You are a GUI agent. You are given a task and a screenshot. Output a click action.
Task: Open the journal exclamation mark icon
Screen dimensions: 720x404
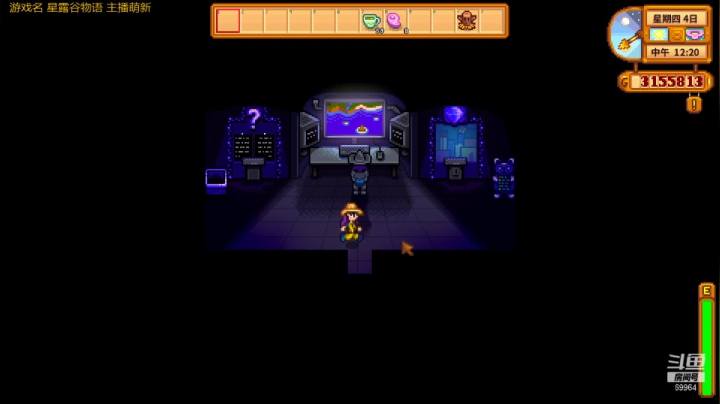(x=694, y=103)
